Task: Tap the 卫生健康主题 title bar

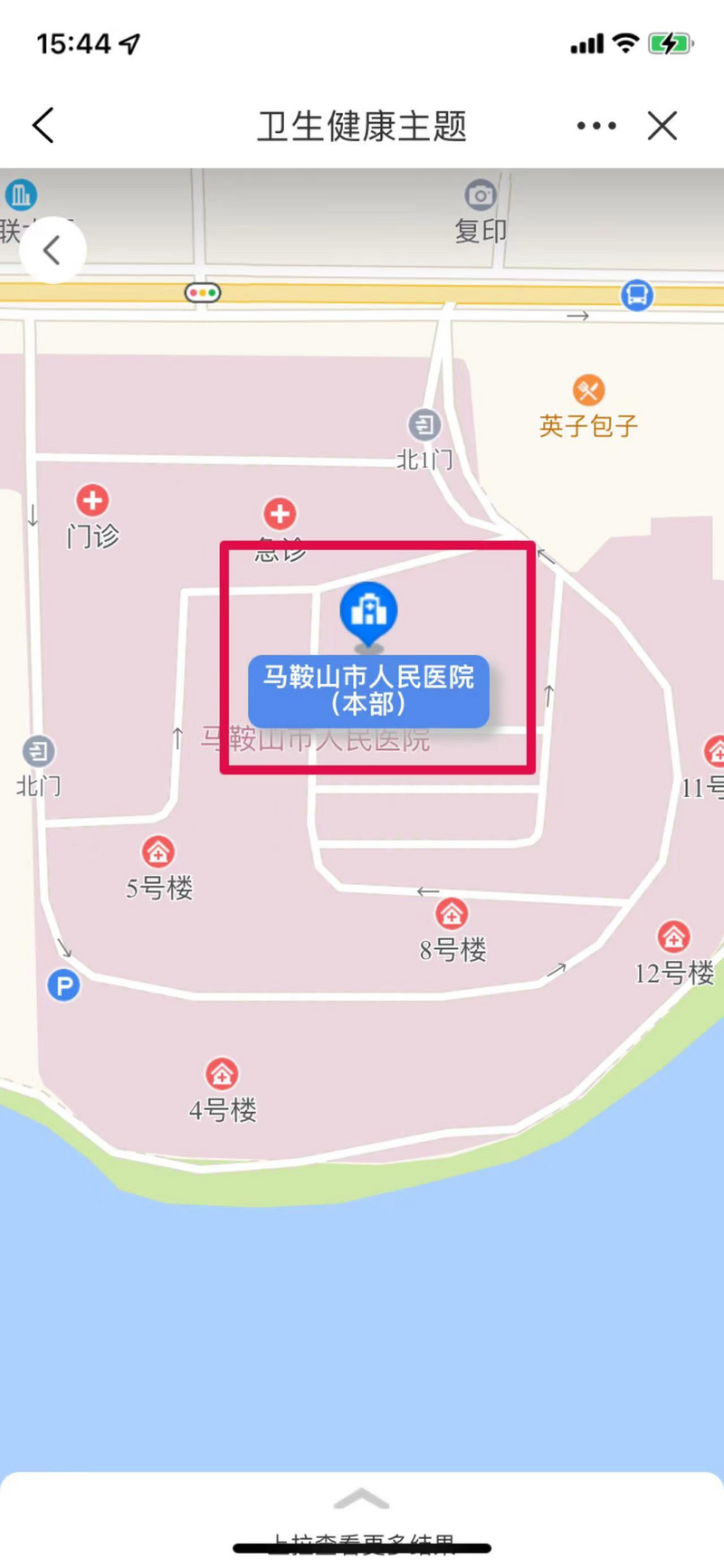Action: (361, 126)
